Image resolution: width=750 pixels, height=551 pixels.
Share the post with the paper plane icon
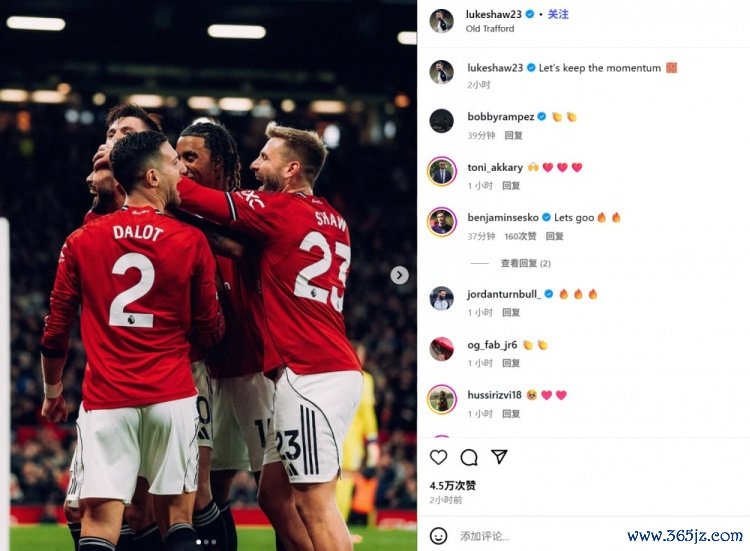[498, 457]
